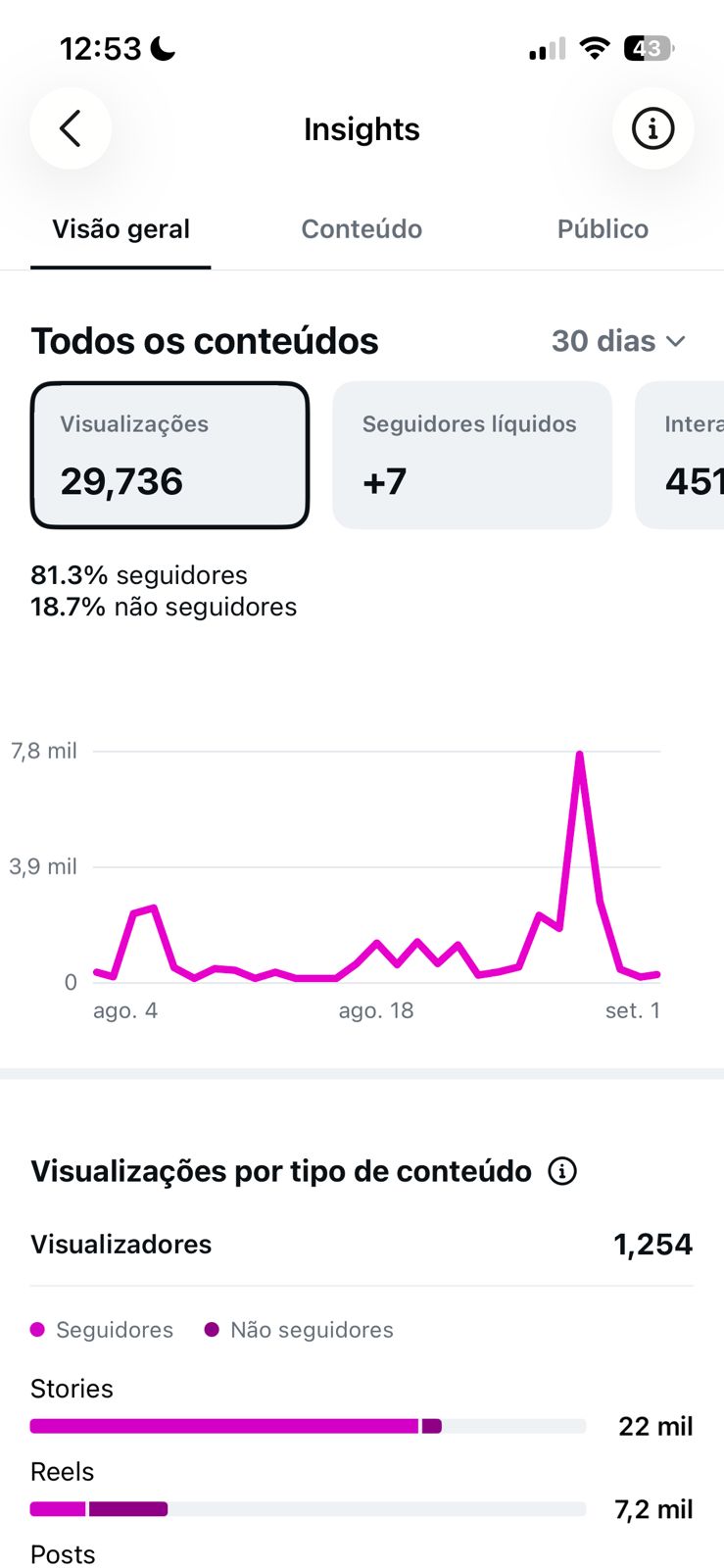Switch to the Público tab

(x=603, y=229)
